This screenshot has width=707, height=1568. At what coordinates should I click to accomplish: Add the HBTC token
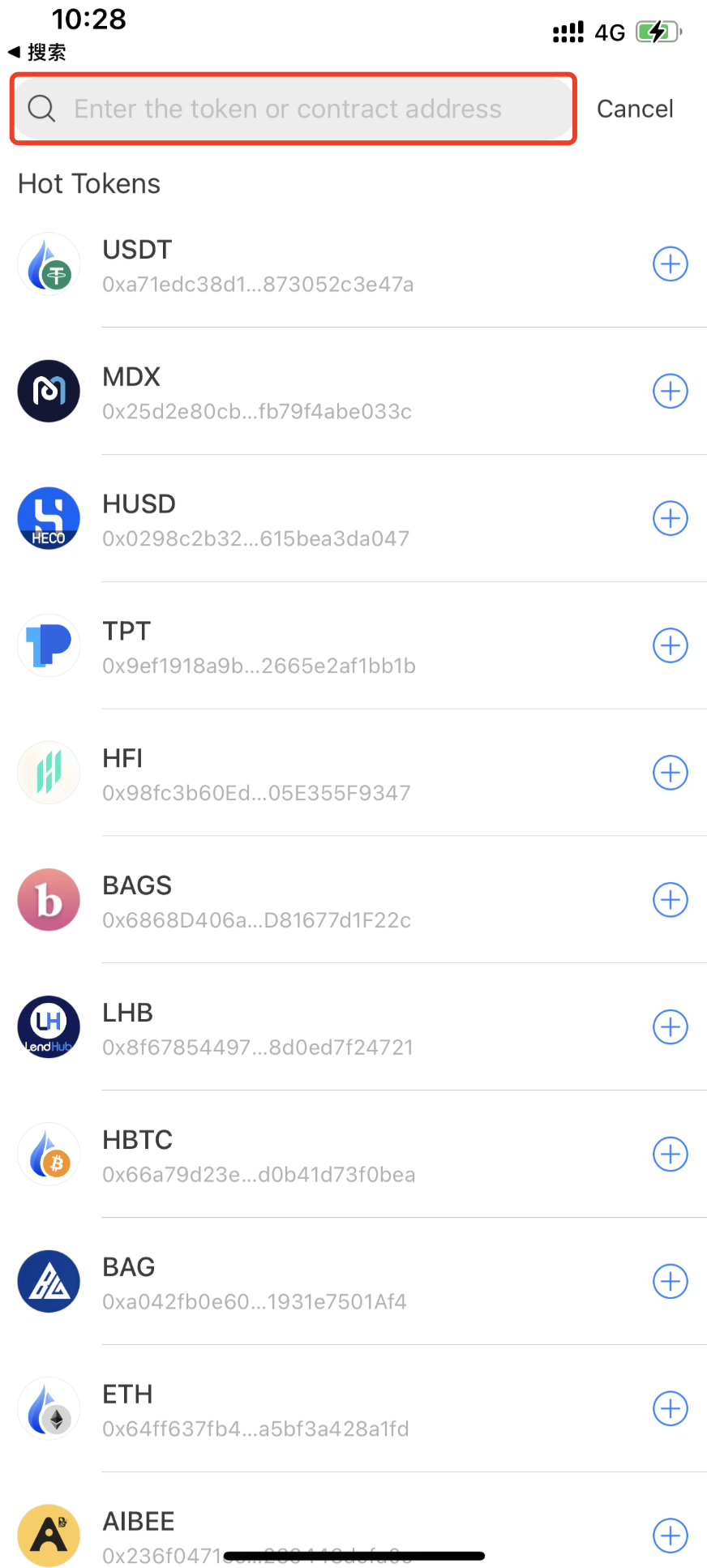tap(671, 1155)
